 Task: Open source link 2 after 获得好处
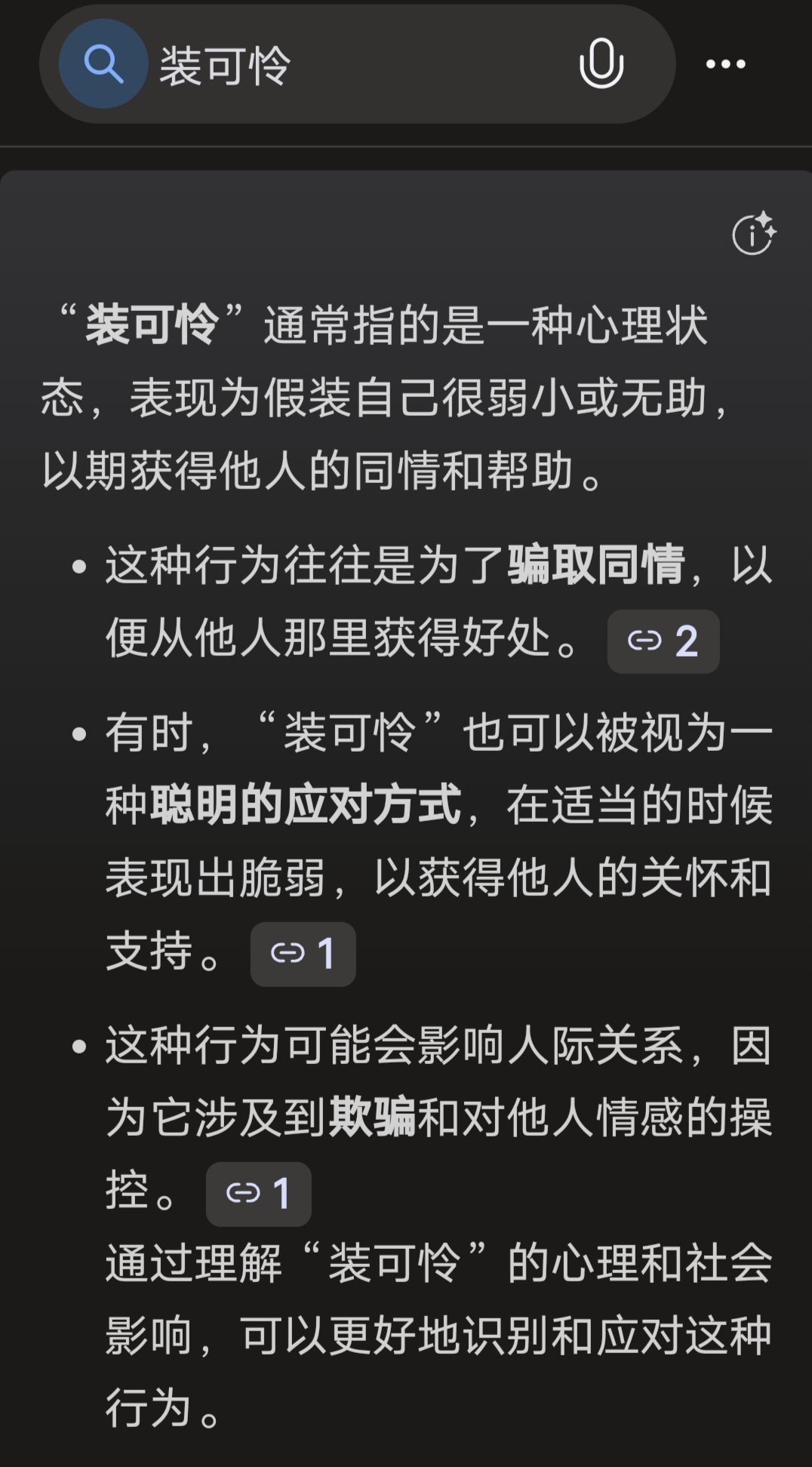tap(663, 641)
